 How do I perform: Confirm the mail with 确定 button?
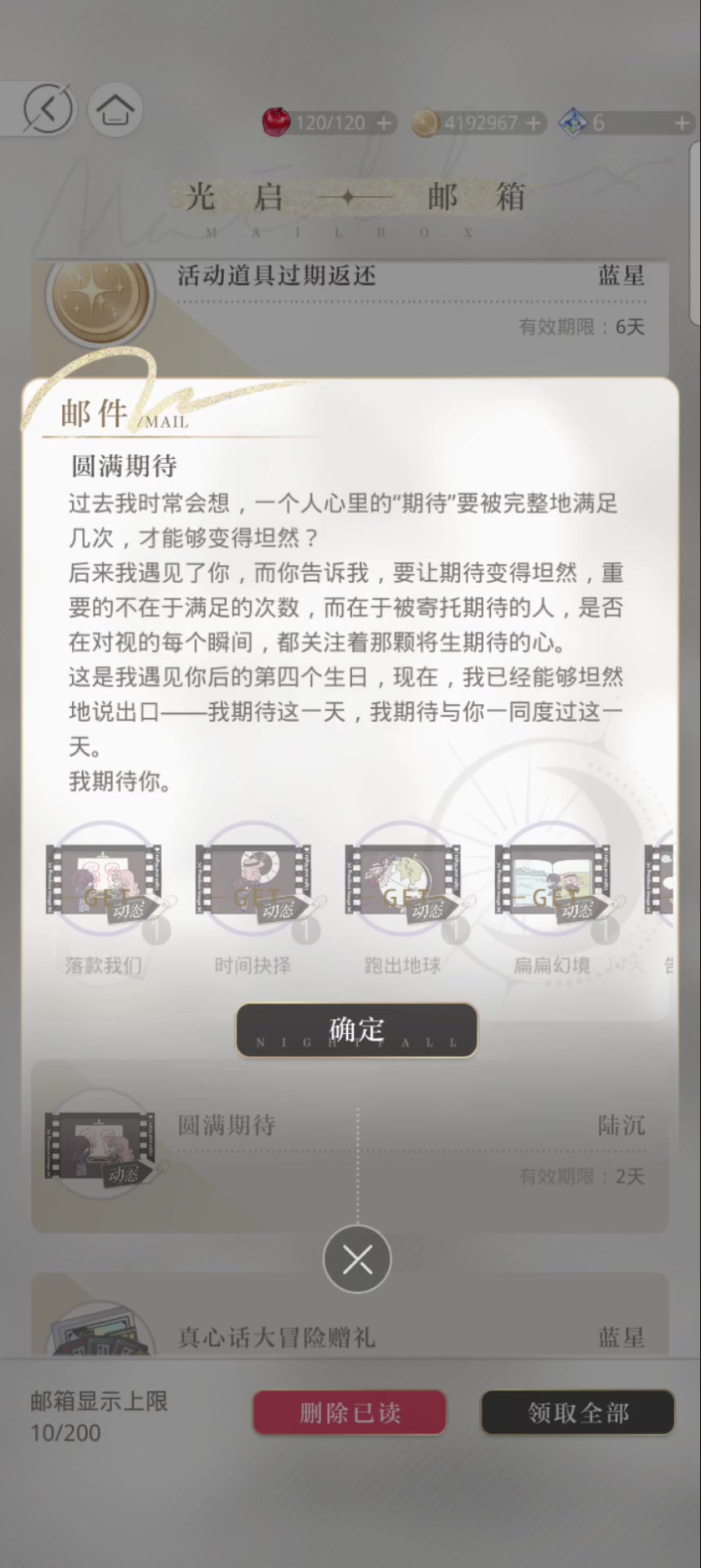click(x=356, y=1030)
